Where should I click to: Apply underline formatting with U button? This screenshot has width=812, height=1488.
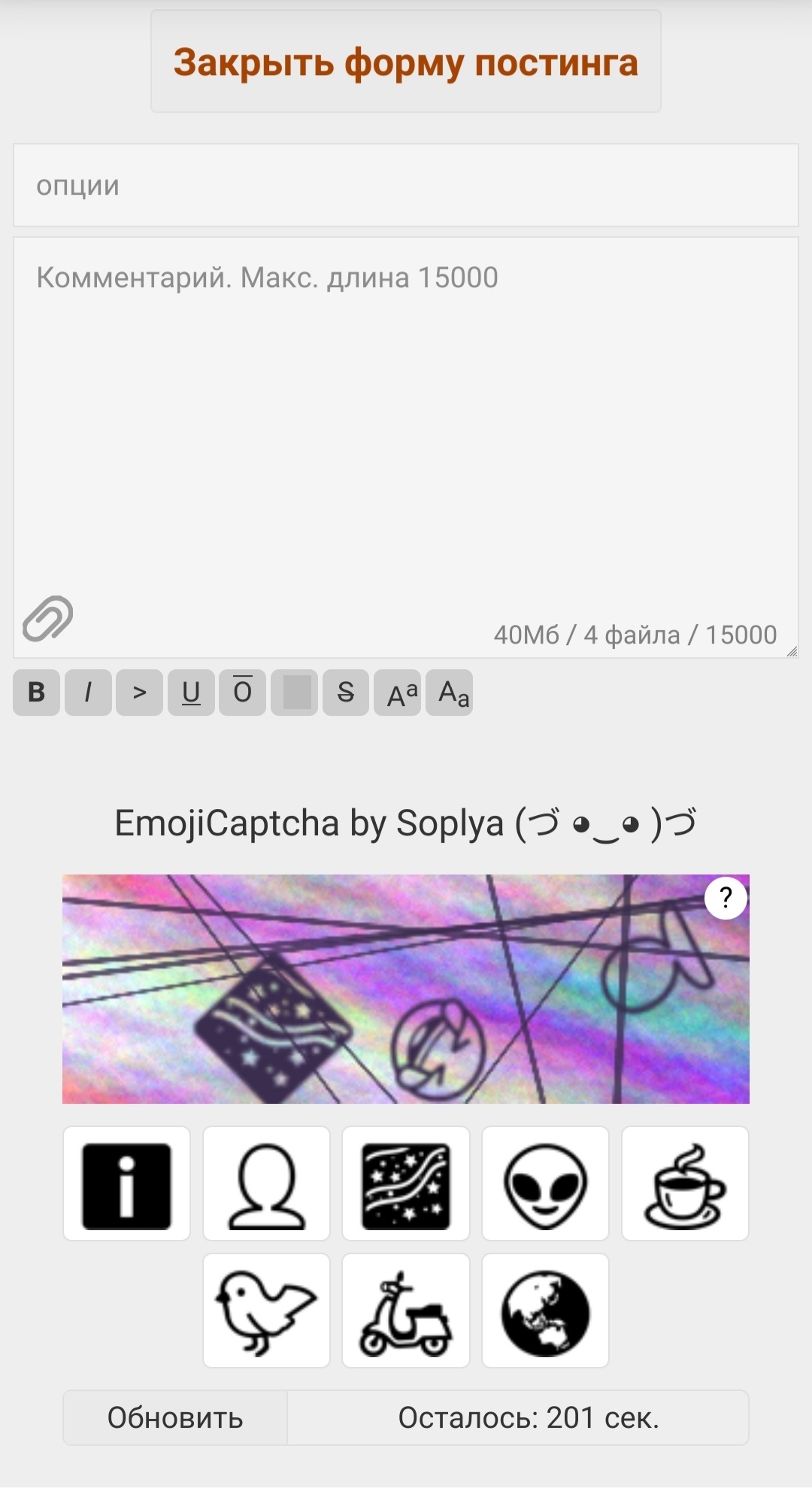[191, 692]
